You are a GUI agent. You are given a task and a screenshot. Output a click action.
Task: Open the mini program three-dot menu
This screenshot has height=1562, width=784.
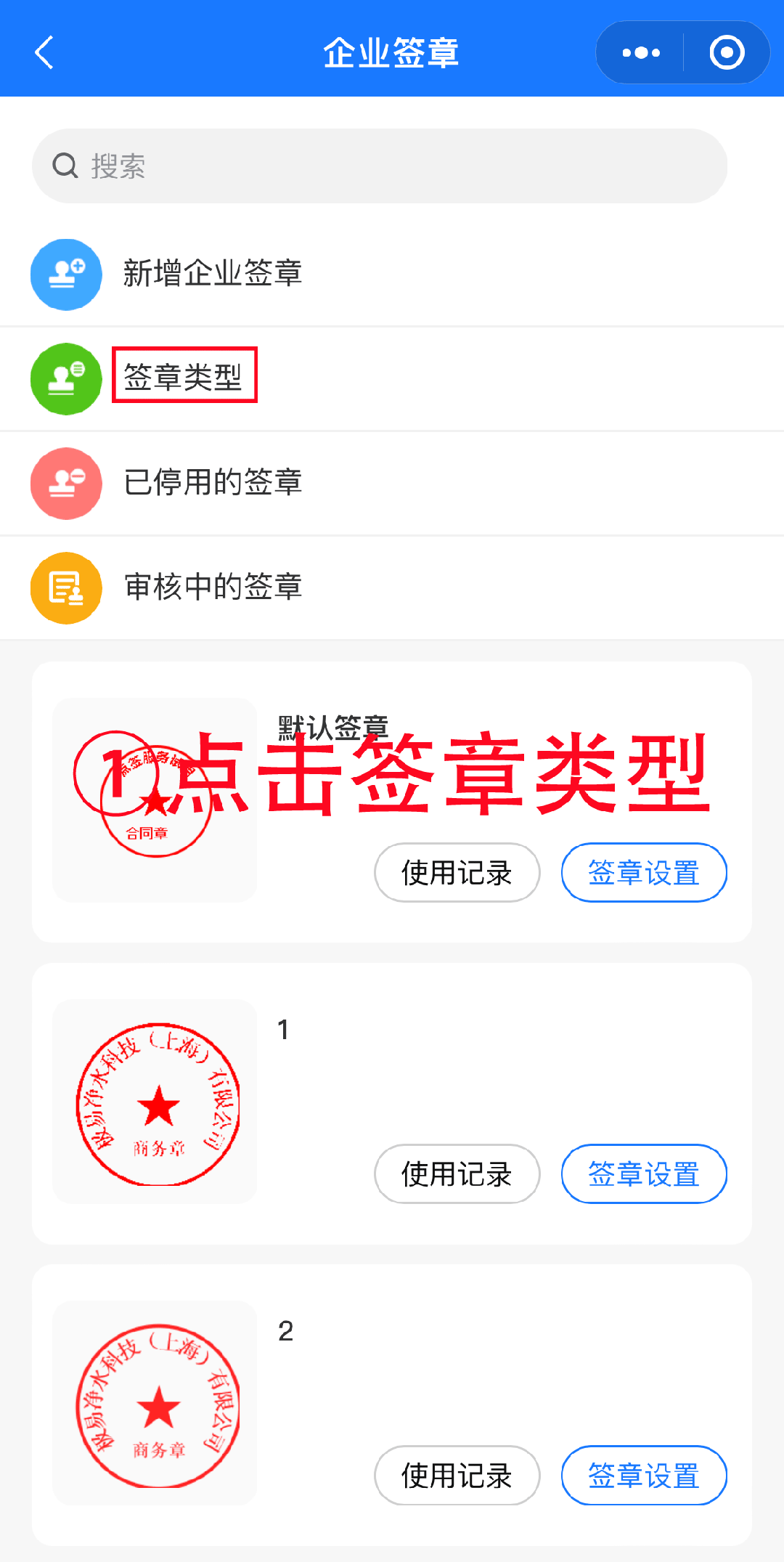tap(641, 52)
